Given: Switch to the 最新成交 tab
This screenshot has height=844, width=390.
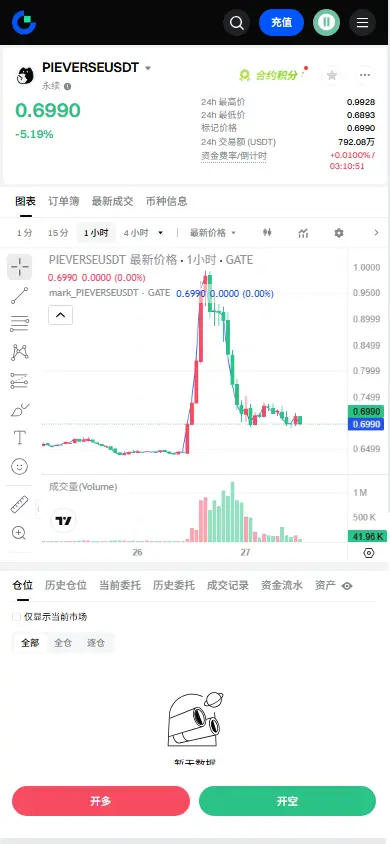Looking at the screenshot, I should [x=112, y=201].
